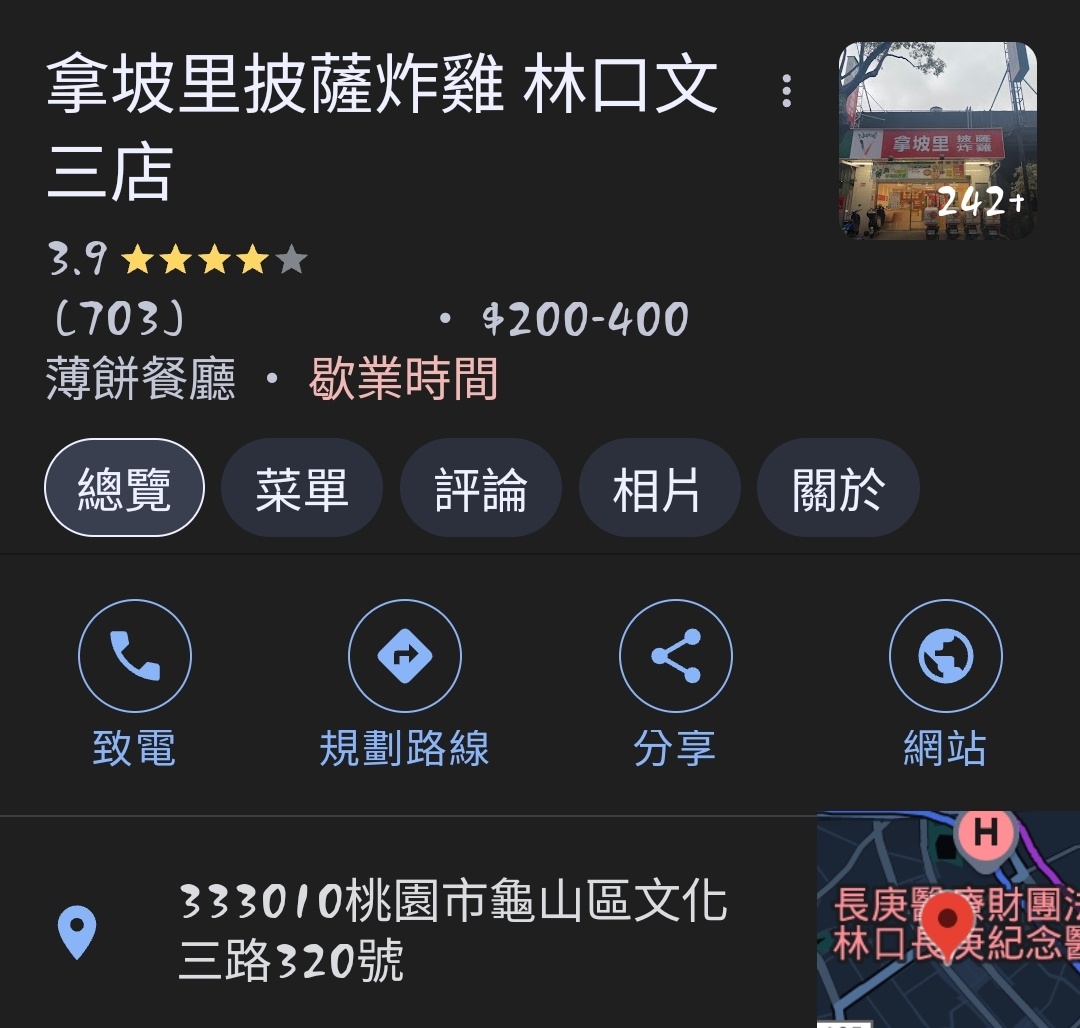1080x1028 pixels.
Task: Select the 總覽 tab
Action: [124, 489]
